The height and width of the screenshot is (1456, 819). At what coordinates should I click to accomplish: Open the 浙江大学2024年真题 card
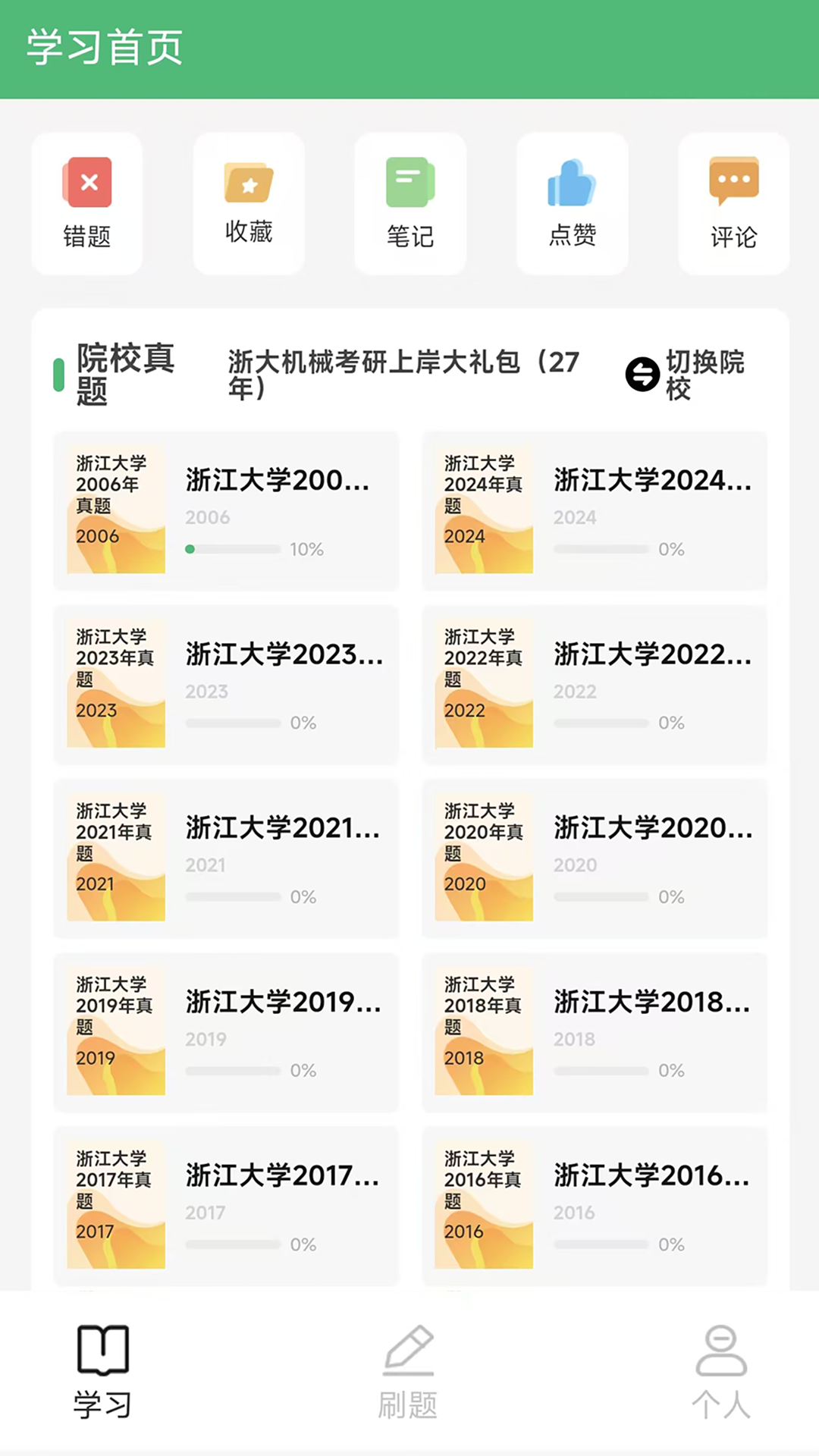tap(595, 510)
